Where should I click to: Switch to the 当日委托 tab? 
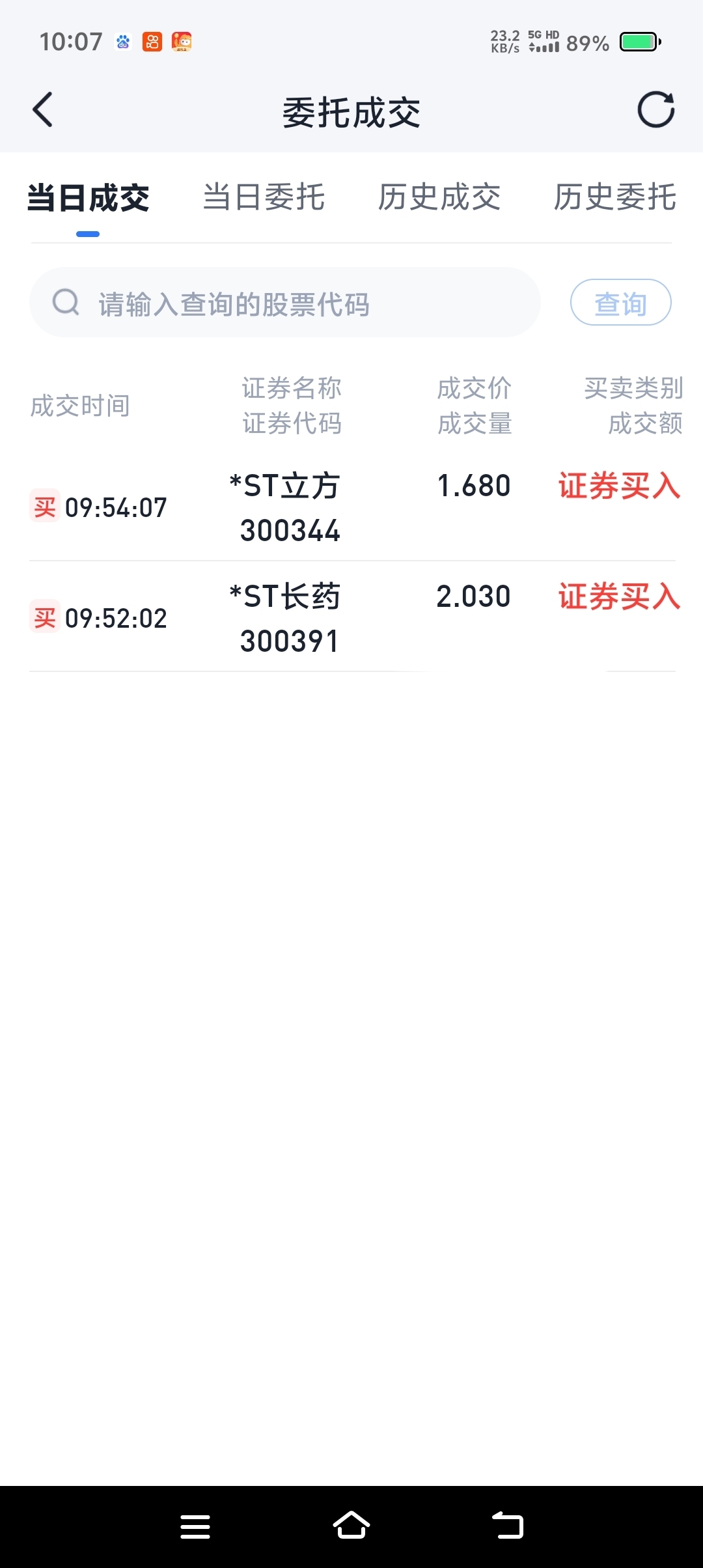click(x=264, y=197)
